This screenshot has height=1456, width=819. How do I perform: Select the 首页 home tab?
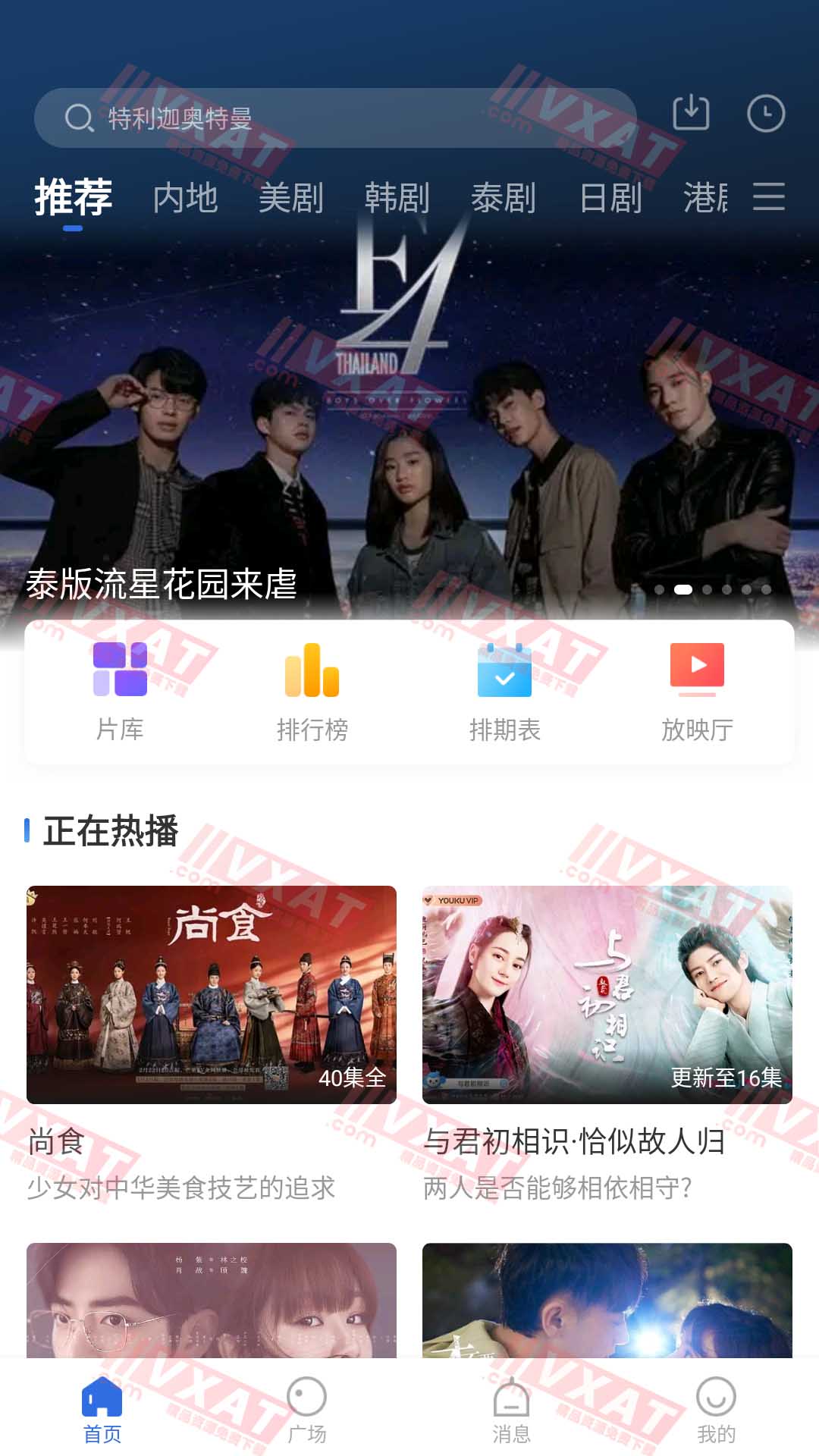(102, 1410)
